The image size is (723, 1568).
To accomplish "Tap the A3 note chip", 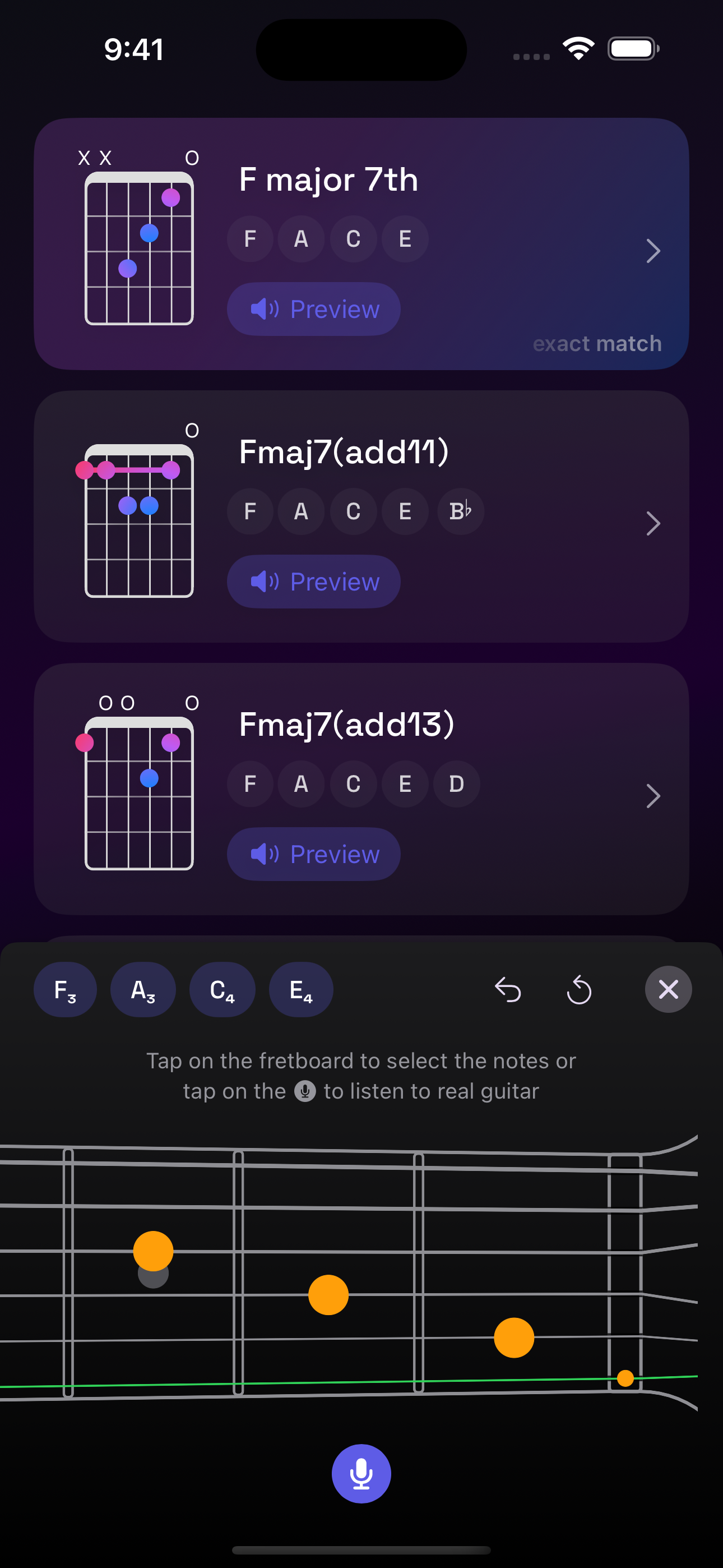I will (143, 990).
